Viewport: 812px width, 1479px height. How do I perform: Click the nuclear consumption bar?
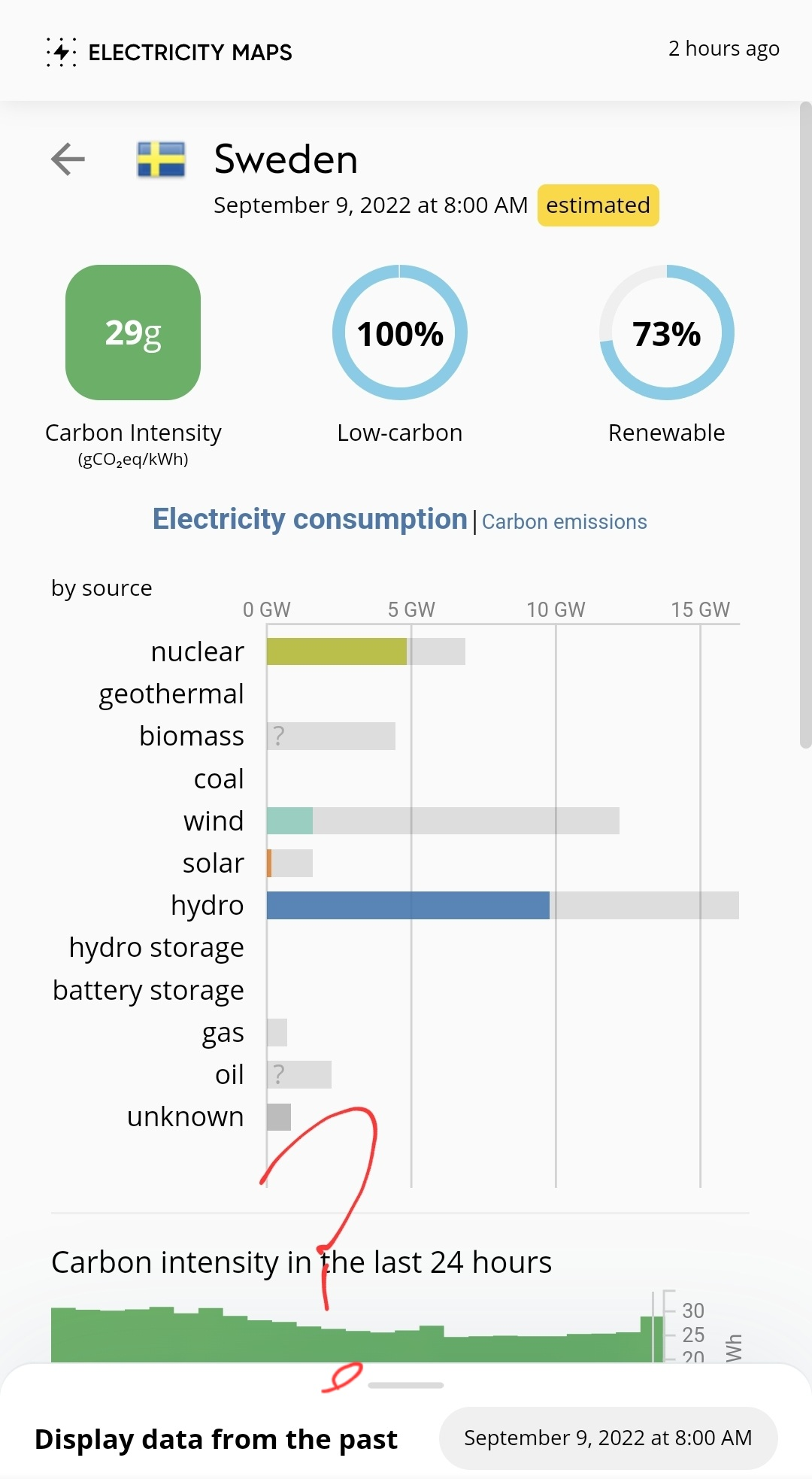[x=335, y=651]
